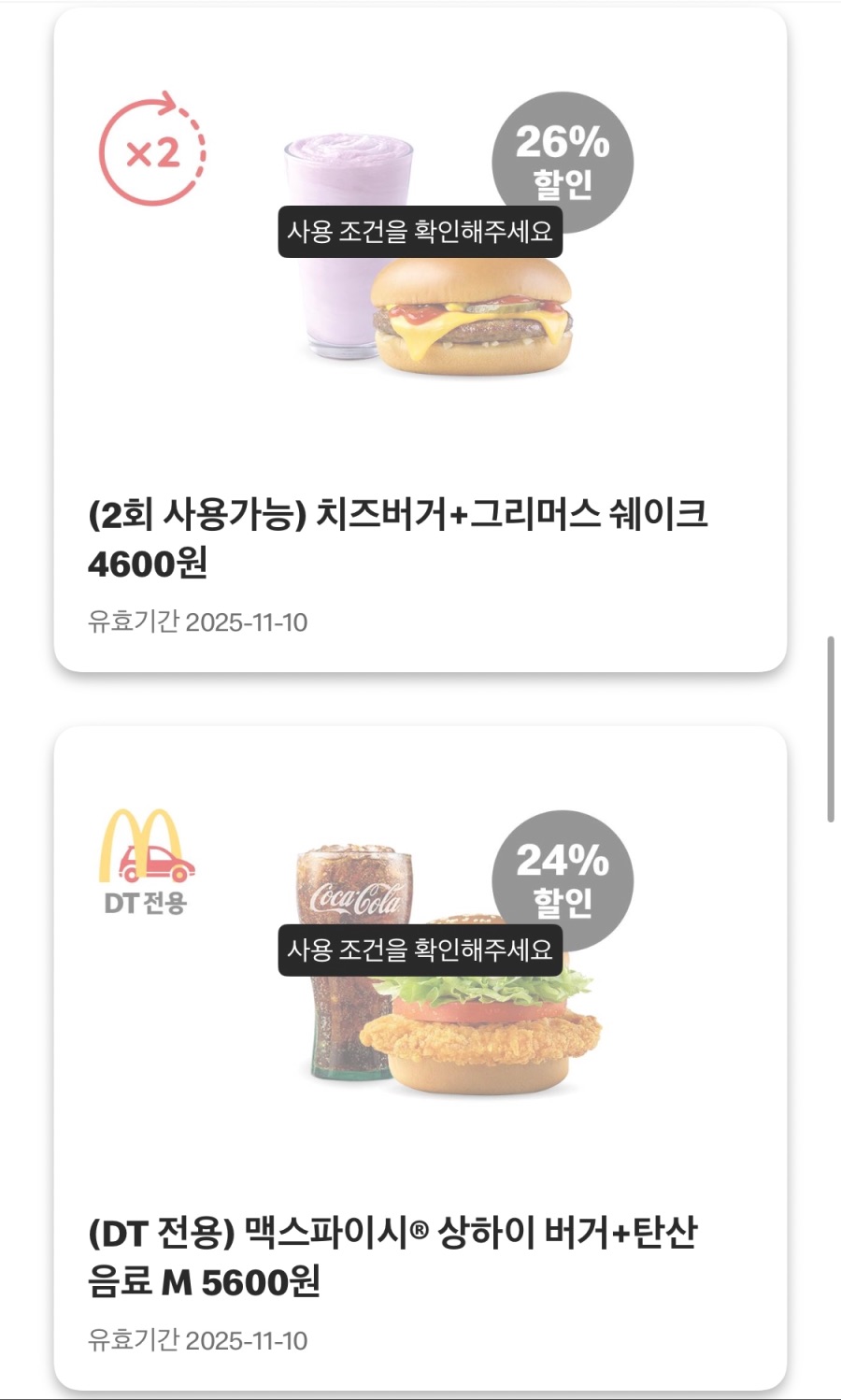Expand the 유효기간 2025-11-10 info on the first coupon
Viewport: 841px width, 1400px height.
(201, 619)
